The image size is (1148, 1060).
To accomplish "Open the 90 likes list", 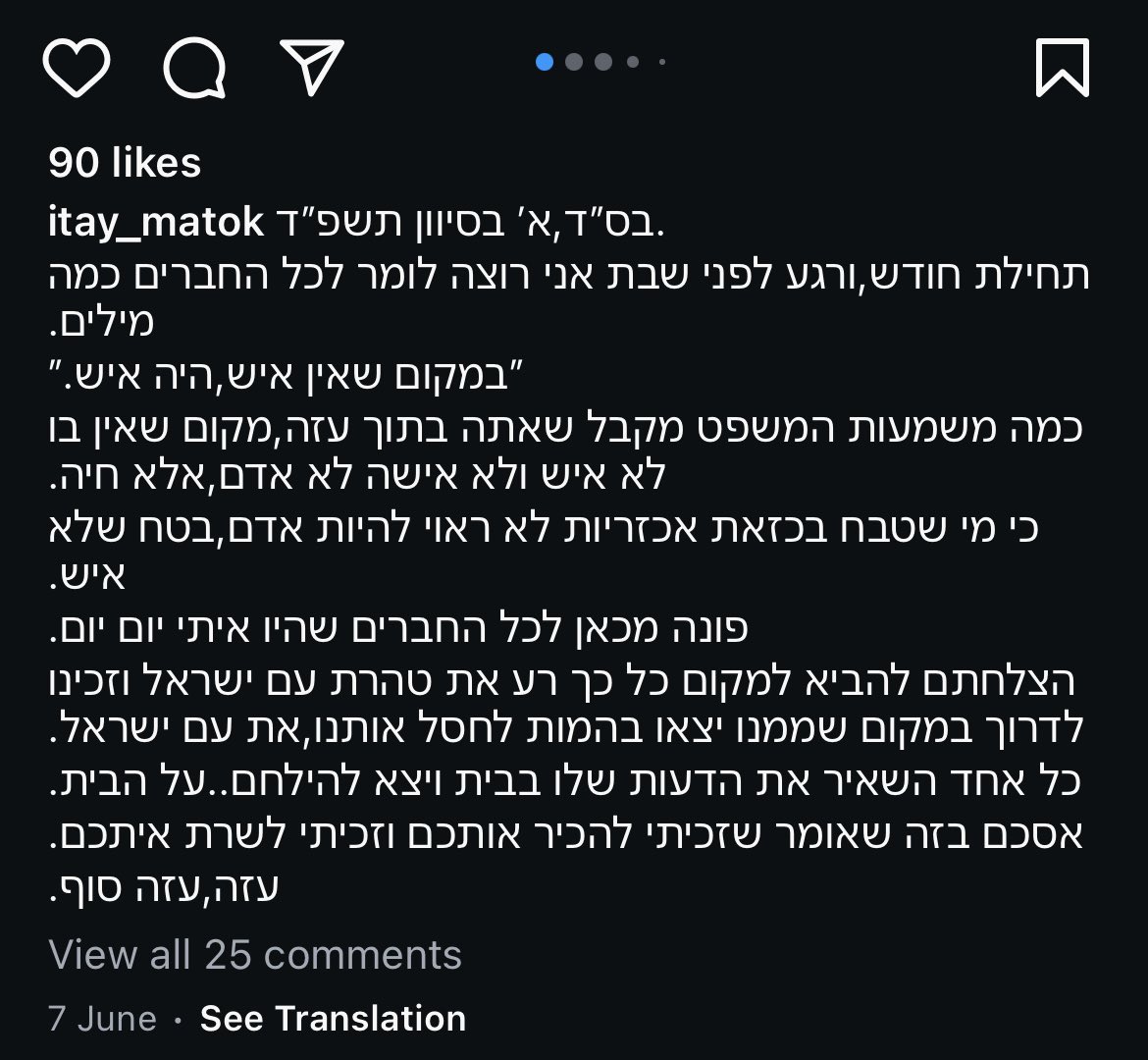I will [125, 163].
